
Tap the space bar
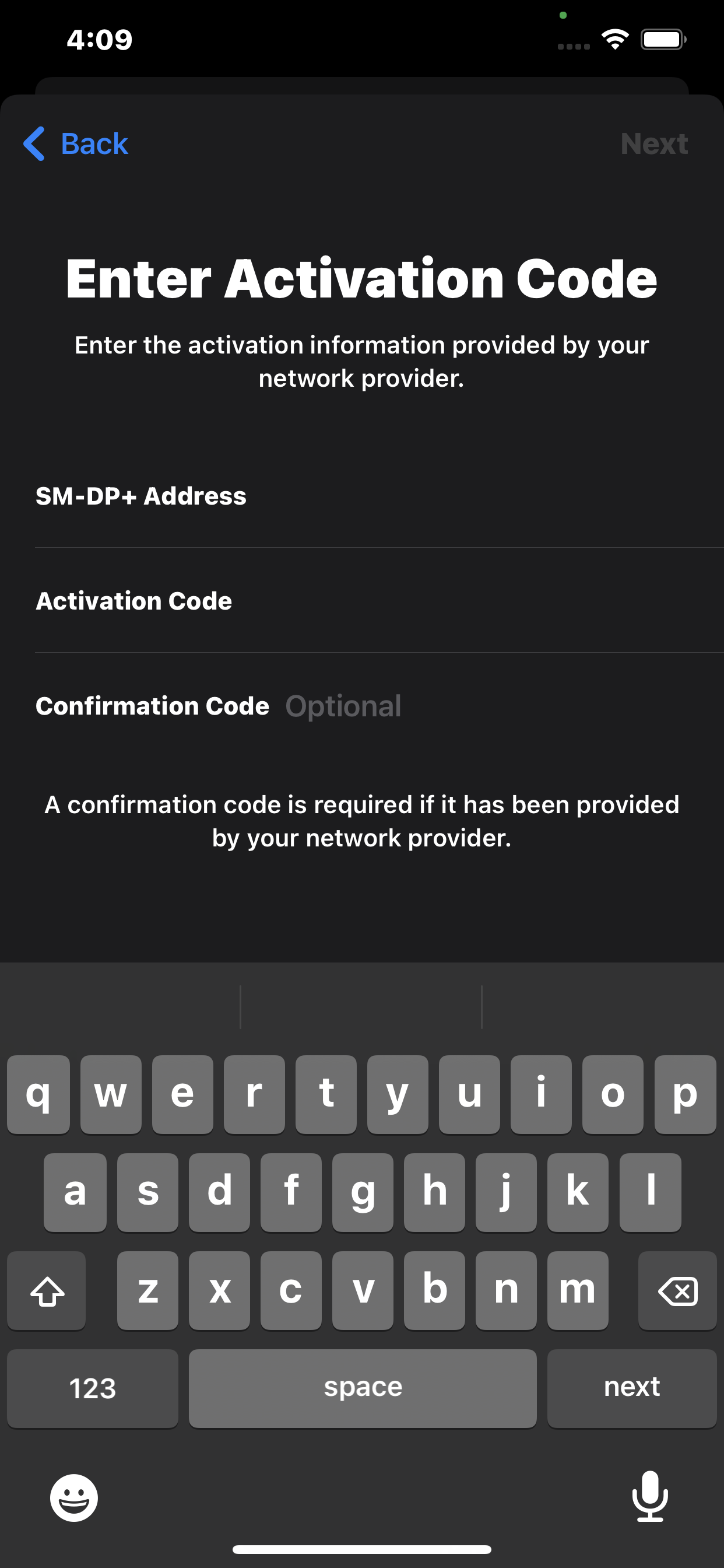point(363,1388)
